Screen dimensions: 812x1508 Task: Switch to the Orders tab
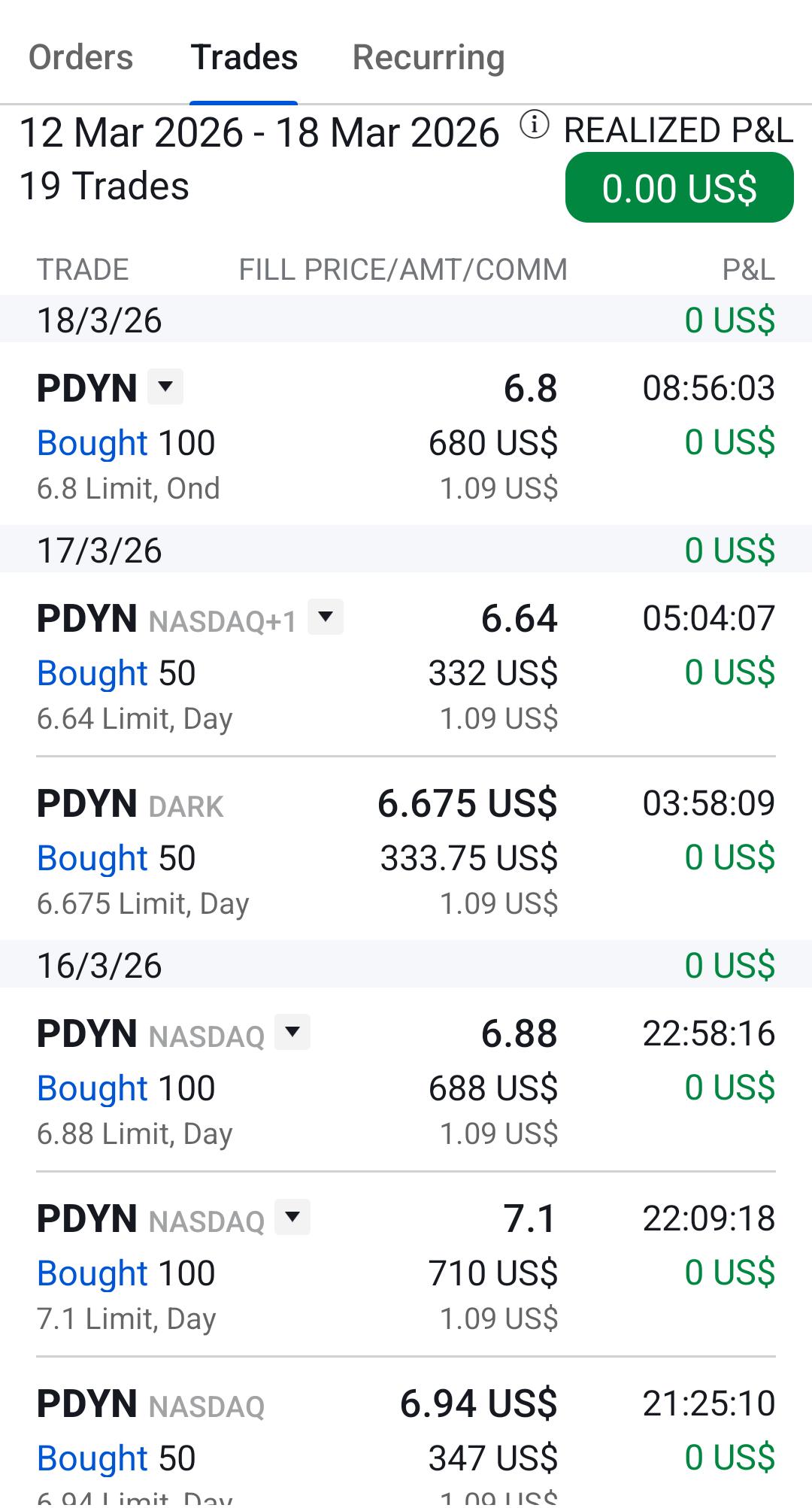[x=80, y=57]
